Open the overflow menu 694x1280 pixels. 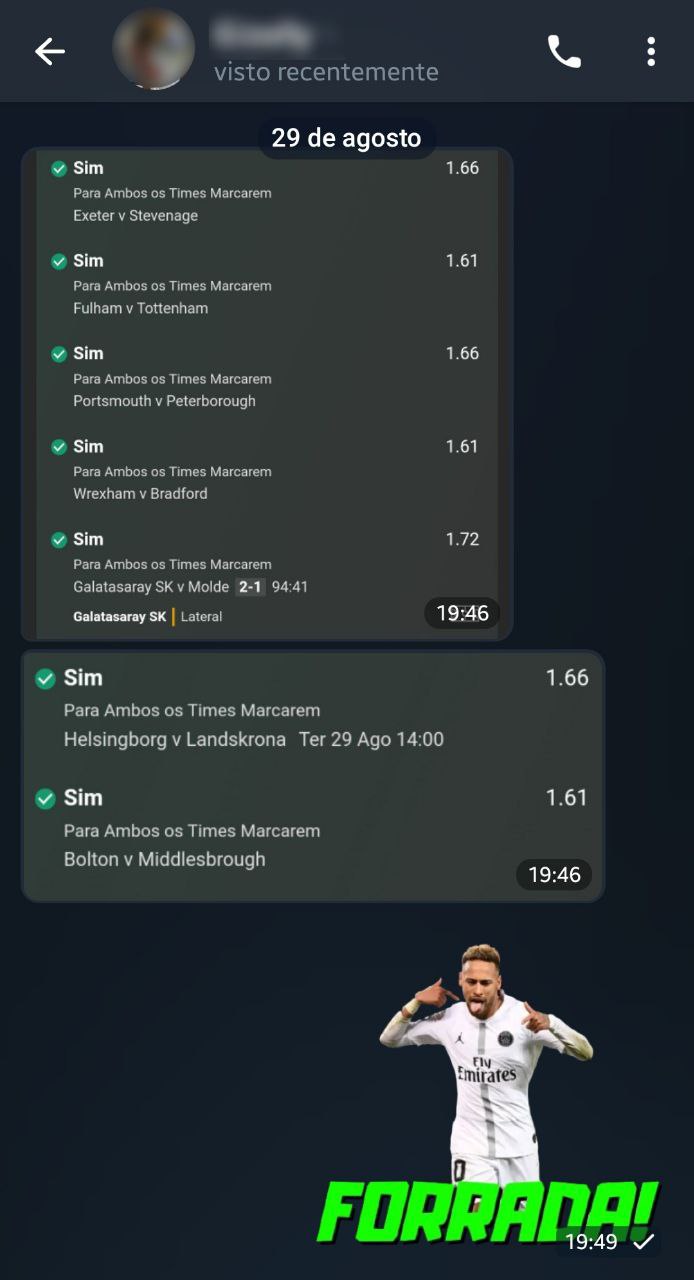pyautogui.click(x=651, y=52)
